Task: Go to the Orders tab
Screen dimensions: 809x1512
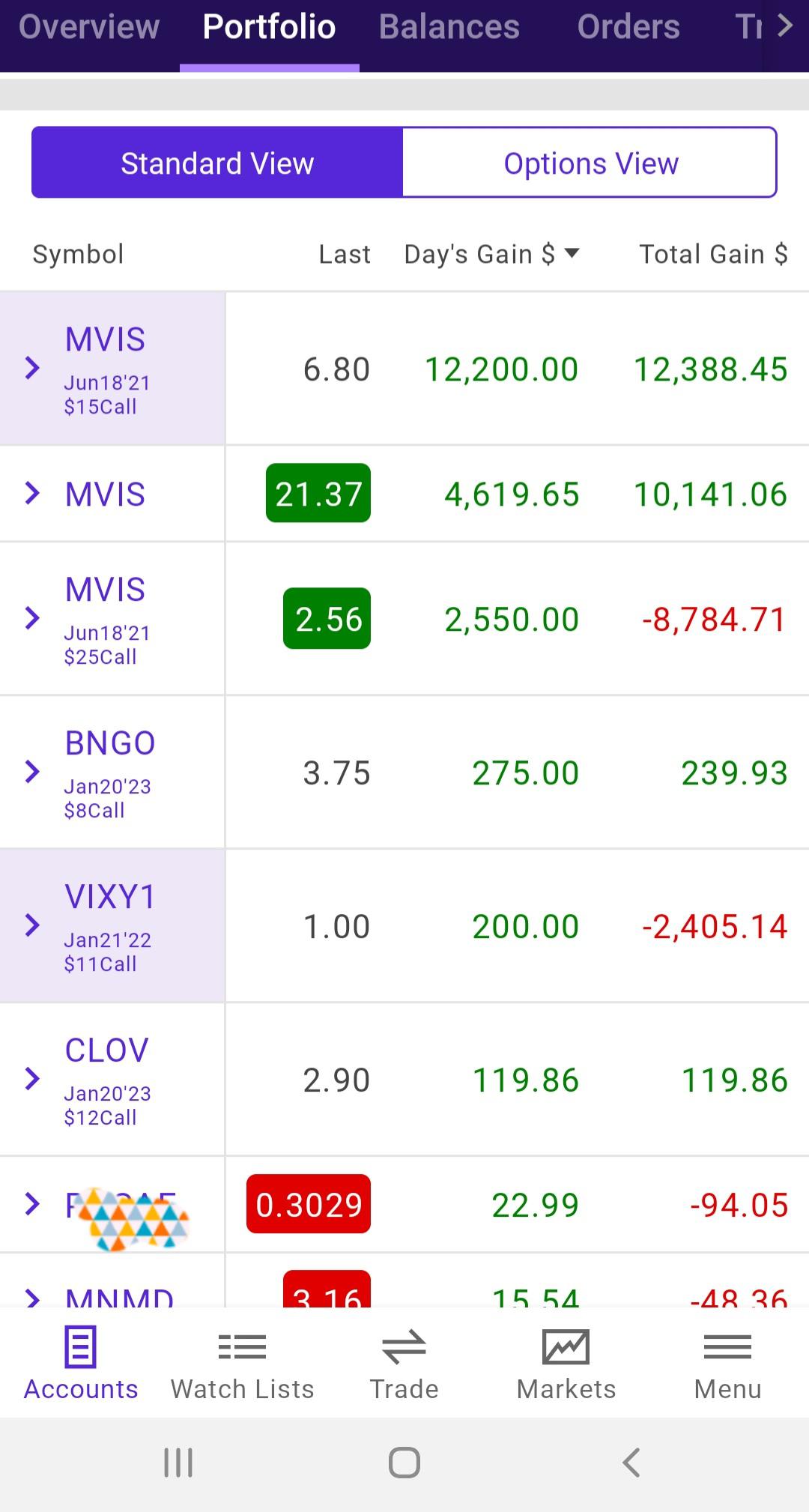Action: (628, 27)
